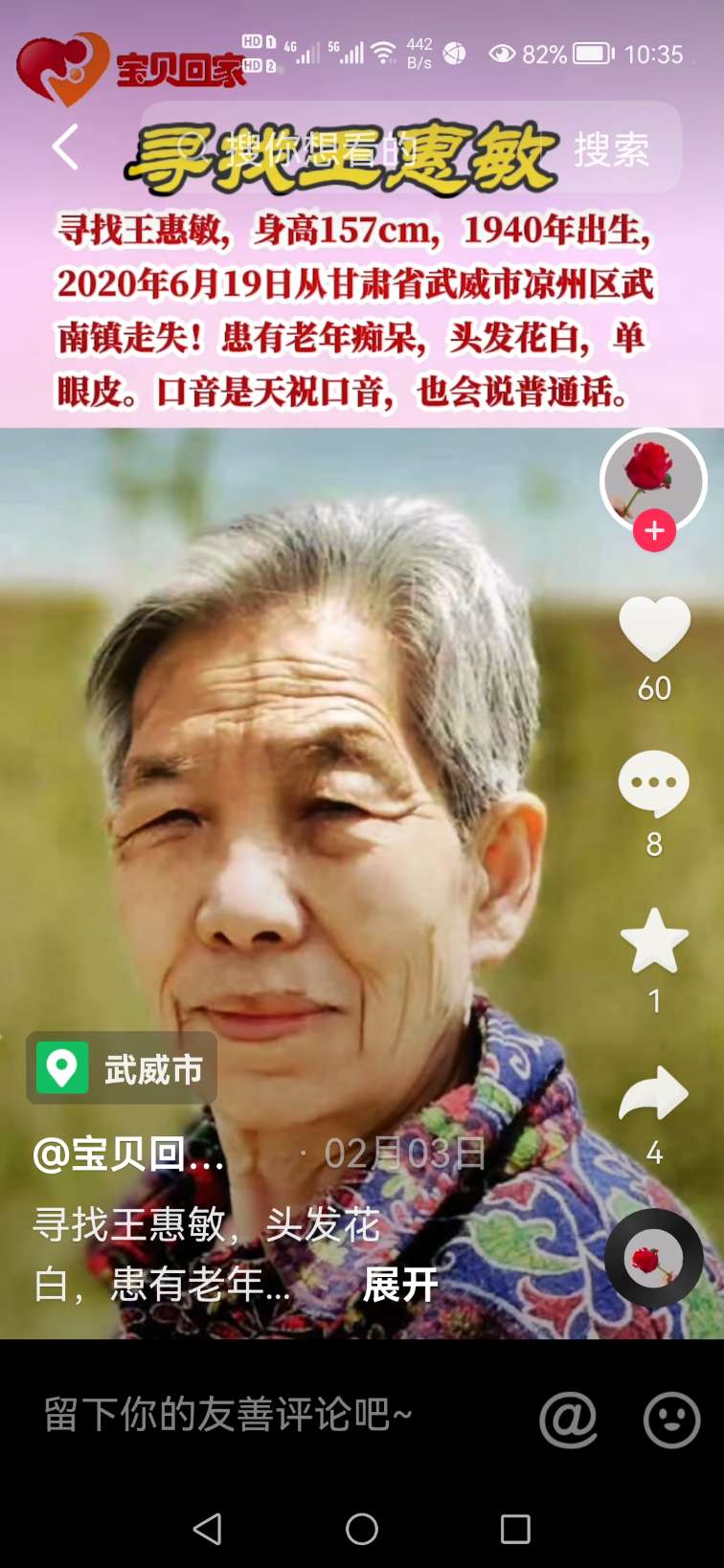Open the 武威市 location tag
The width and height of the screenshot is (724, 1568).
click(122, 1068)
